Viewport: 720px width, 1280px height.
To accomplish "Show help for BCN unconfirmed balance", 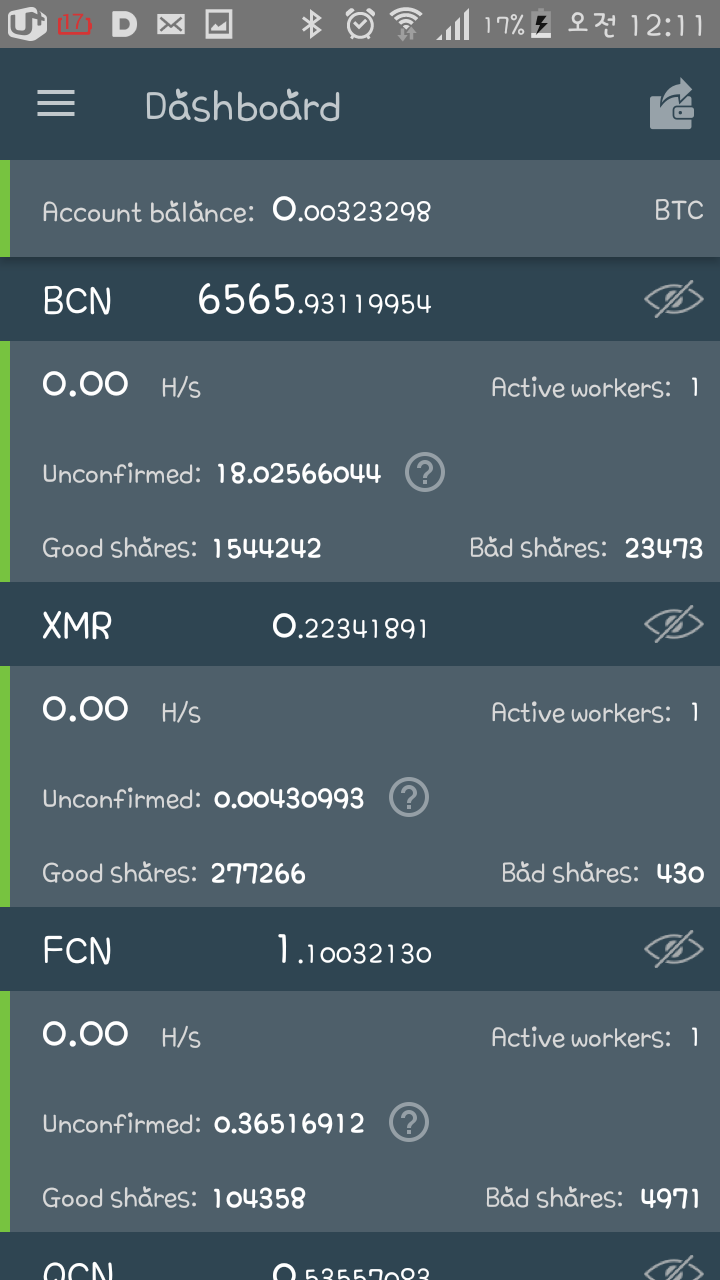I will pos(425,472).
